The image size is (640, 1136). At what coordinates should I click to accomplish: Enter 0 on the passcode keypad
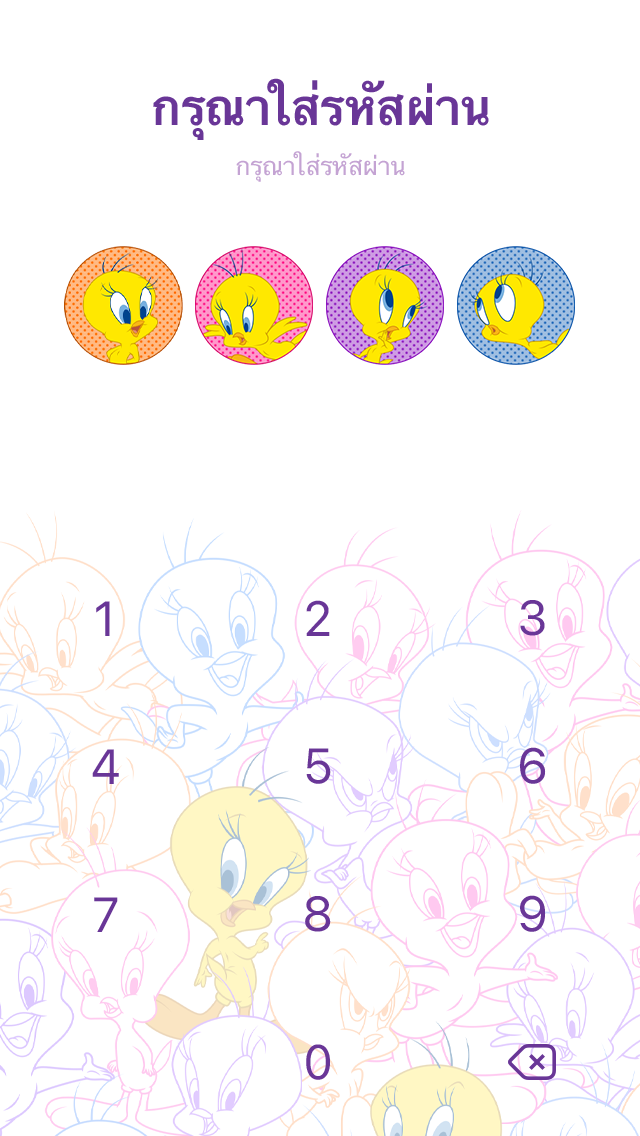[x=318, y=1063]
